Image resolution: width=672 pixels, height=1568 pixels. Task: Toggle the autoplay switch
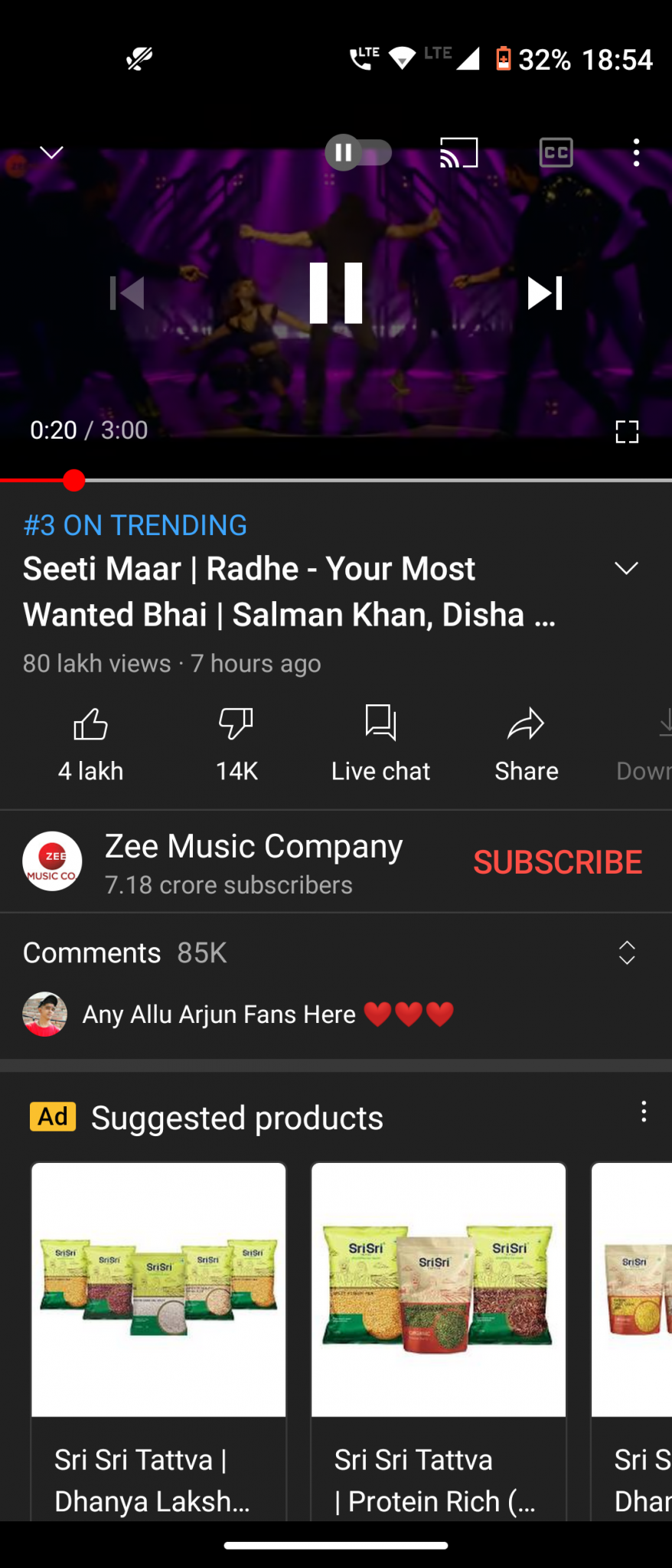click(358, 152)
